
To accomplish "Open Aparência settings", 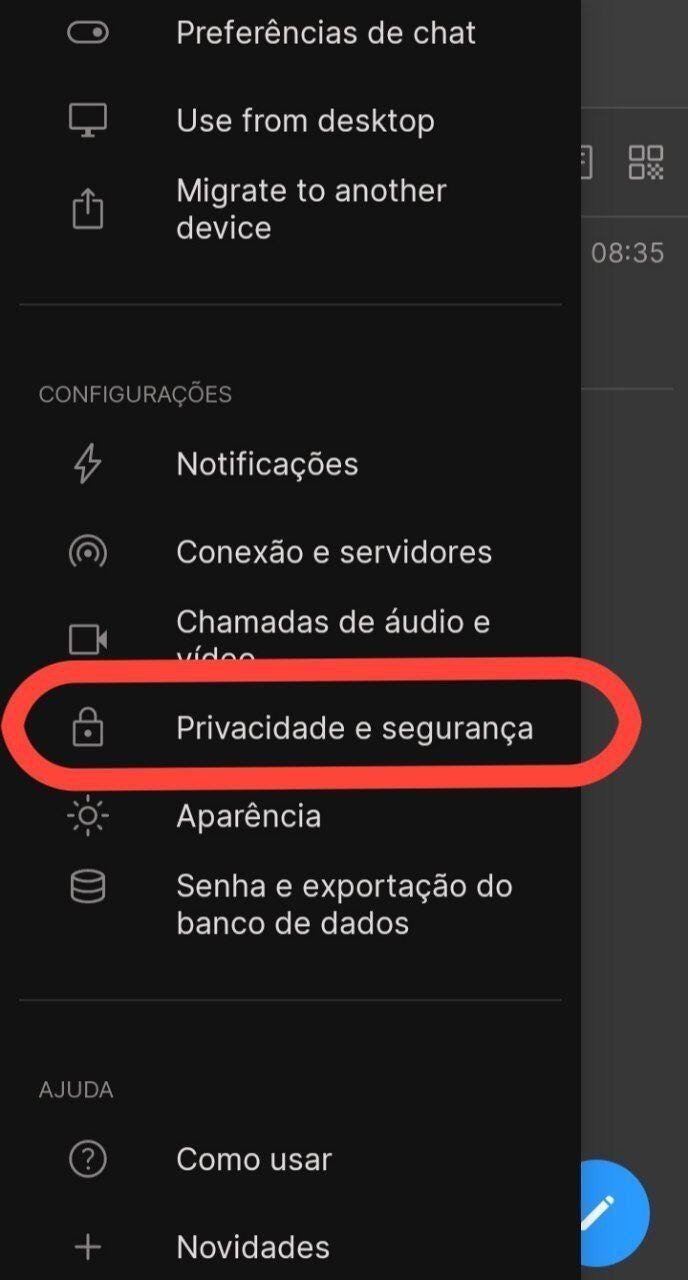I will (248, 816).
